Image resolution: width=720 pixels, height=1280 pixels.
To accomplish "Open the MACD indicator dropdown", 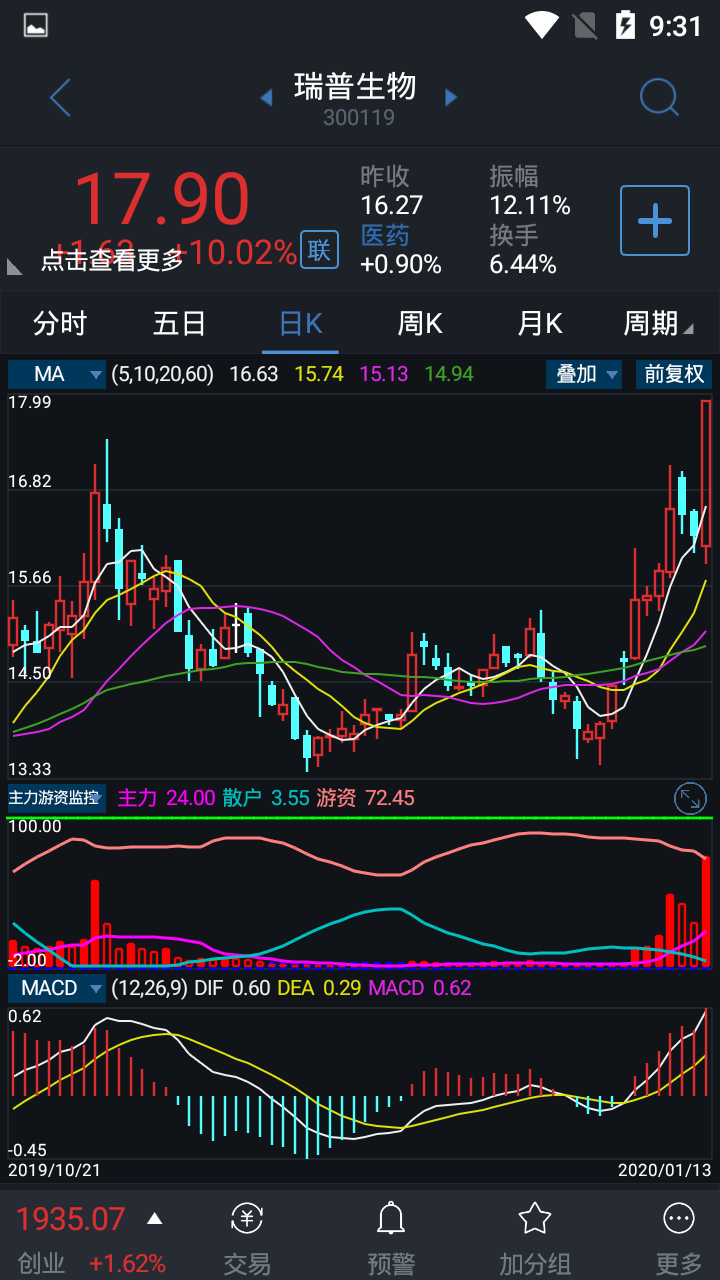I will [x=57, y=988].
